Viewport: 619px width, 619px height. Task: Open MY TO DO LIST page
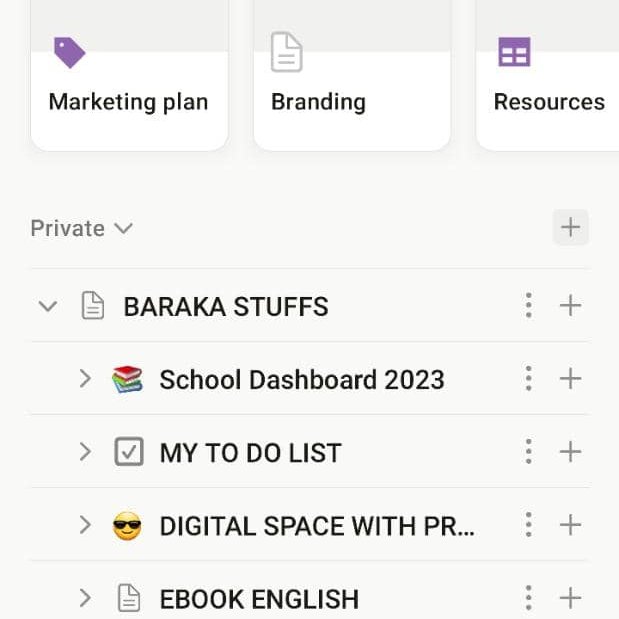pyautogui.click(x=250, y=452)
